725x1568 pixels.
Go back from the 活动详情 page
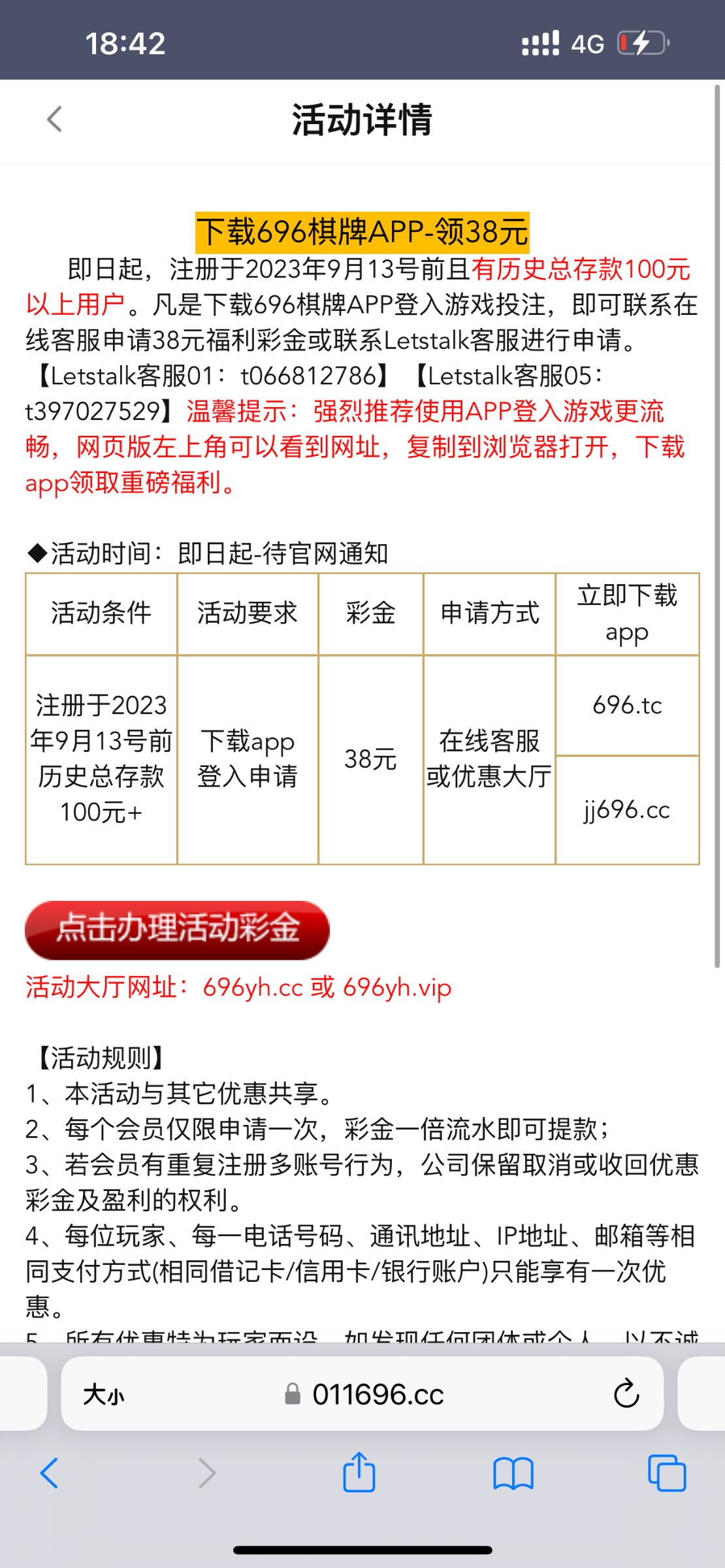pyautogui.click(x=55, y=120)
